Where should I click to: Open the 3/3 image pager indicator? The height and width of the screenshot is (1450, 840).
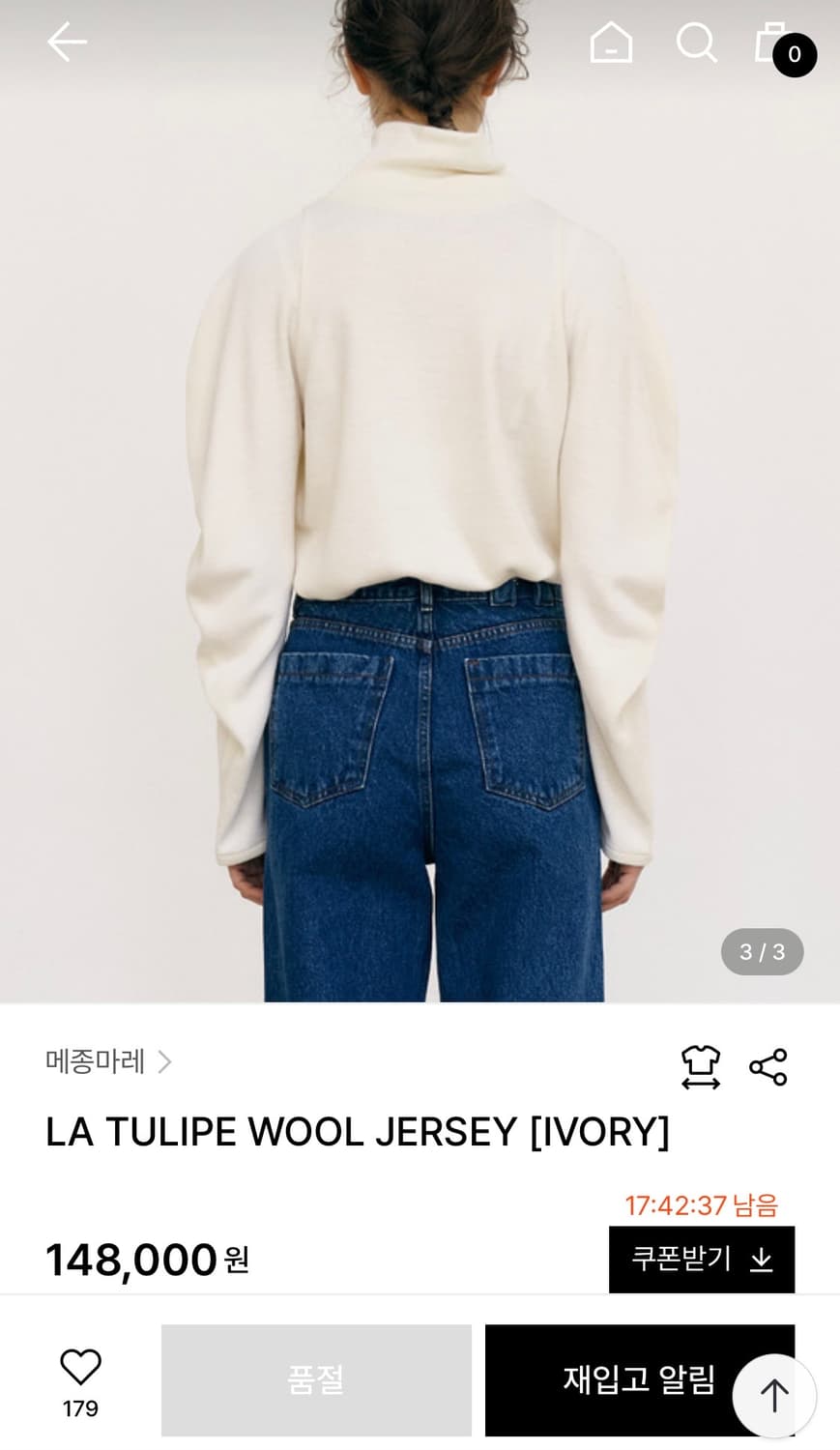coord(762,952)
